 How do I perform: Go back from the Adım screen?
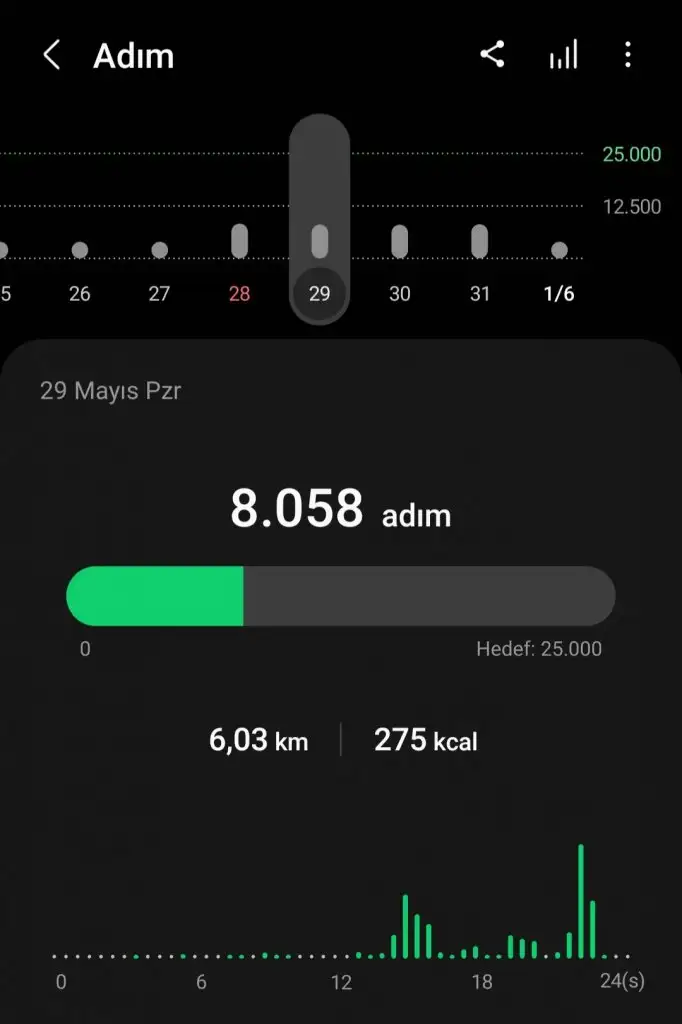(x=52, y=56)
